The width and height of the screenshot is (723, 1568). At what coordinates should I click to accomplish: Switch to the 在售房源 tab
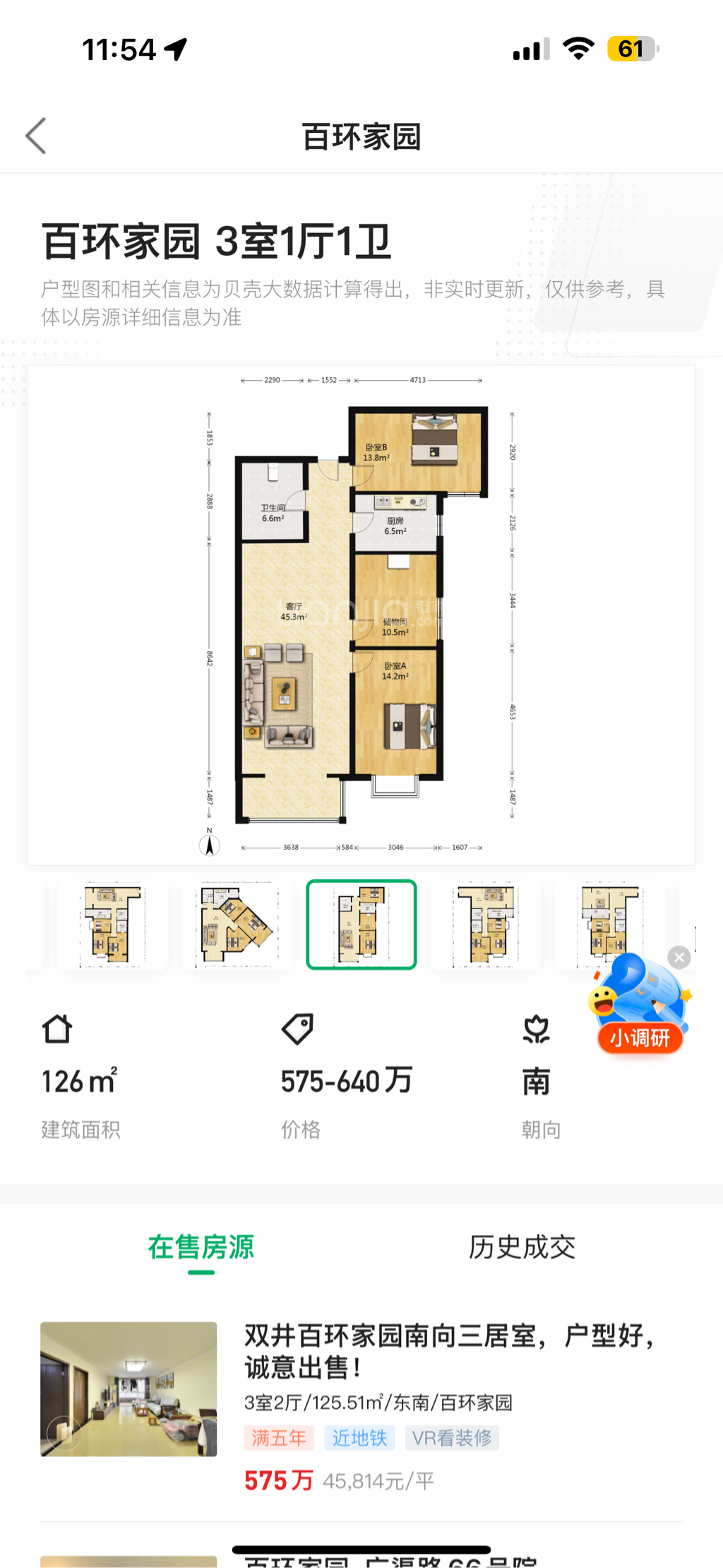(x=201, y=1247)
